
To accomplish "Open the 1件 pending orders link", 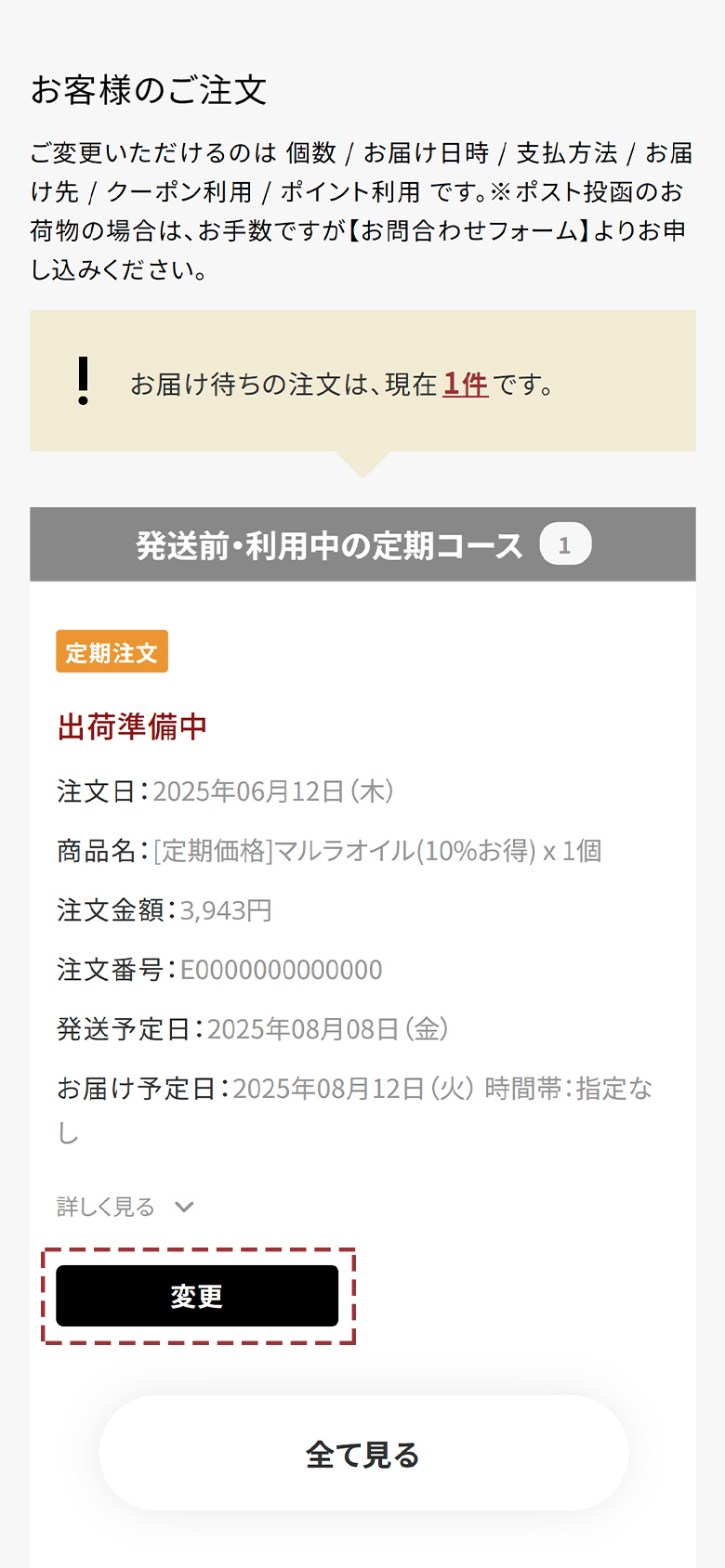I will click(x=465, y=384).
